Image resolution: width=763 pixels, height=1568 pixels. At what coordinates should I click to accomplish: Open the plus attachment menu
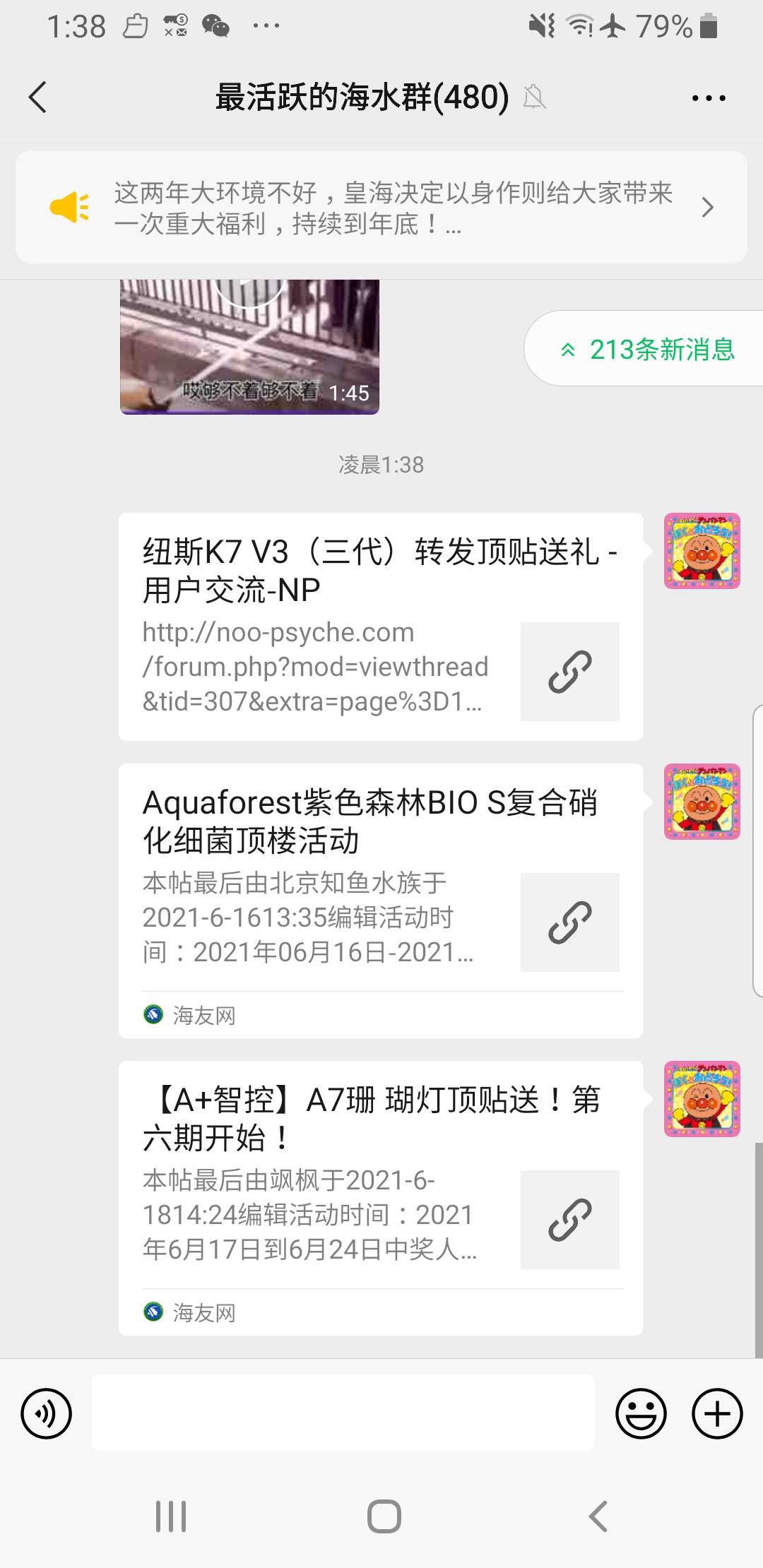(x=716, y=1414)
